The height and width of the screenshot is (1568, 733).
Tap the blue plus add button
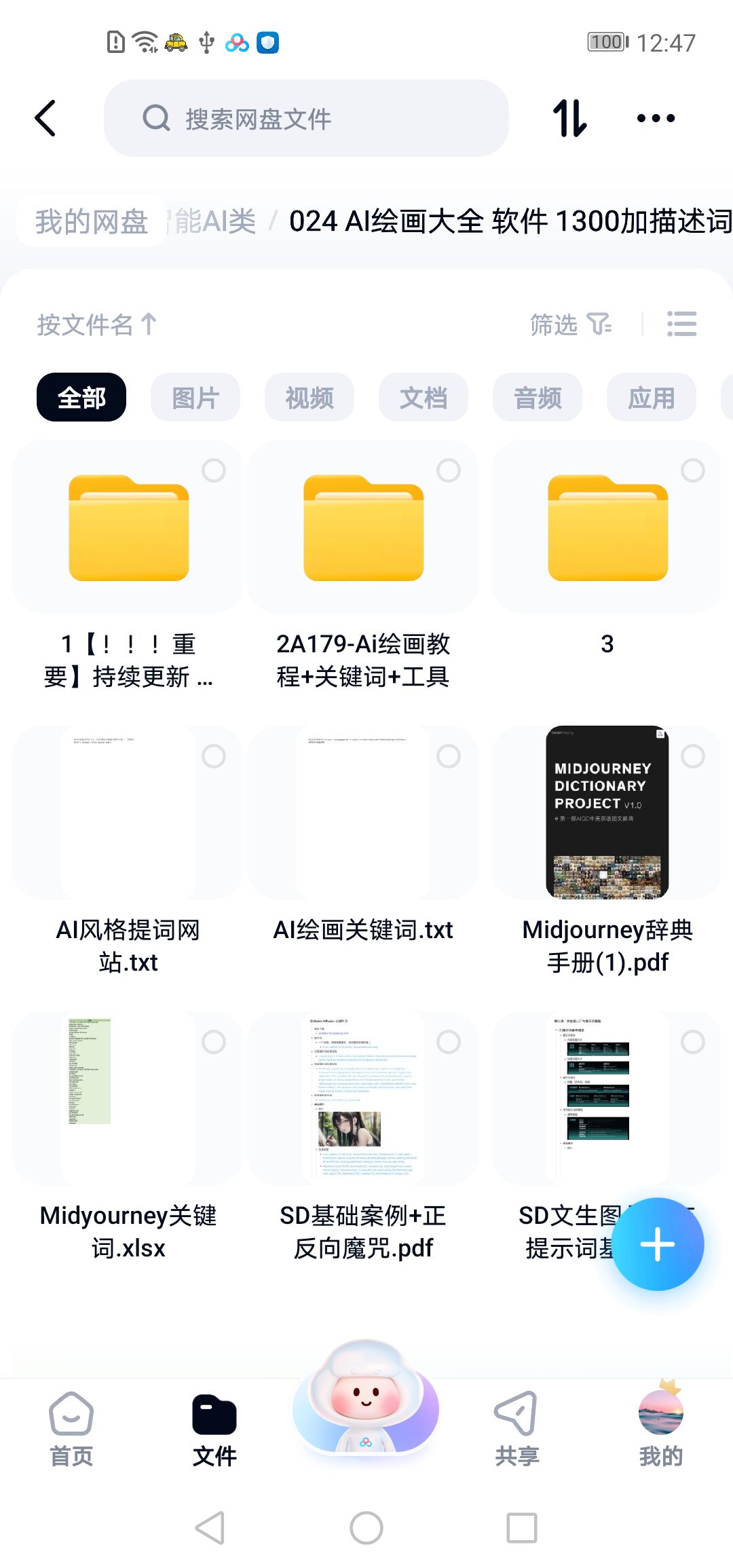(657, 1244)
